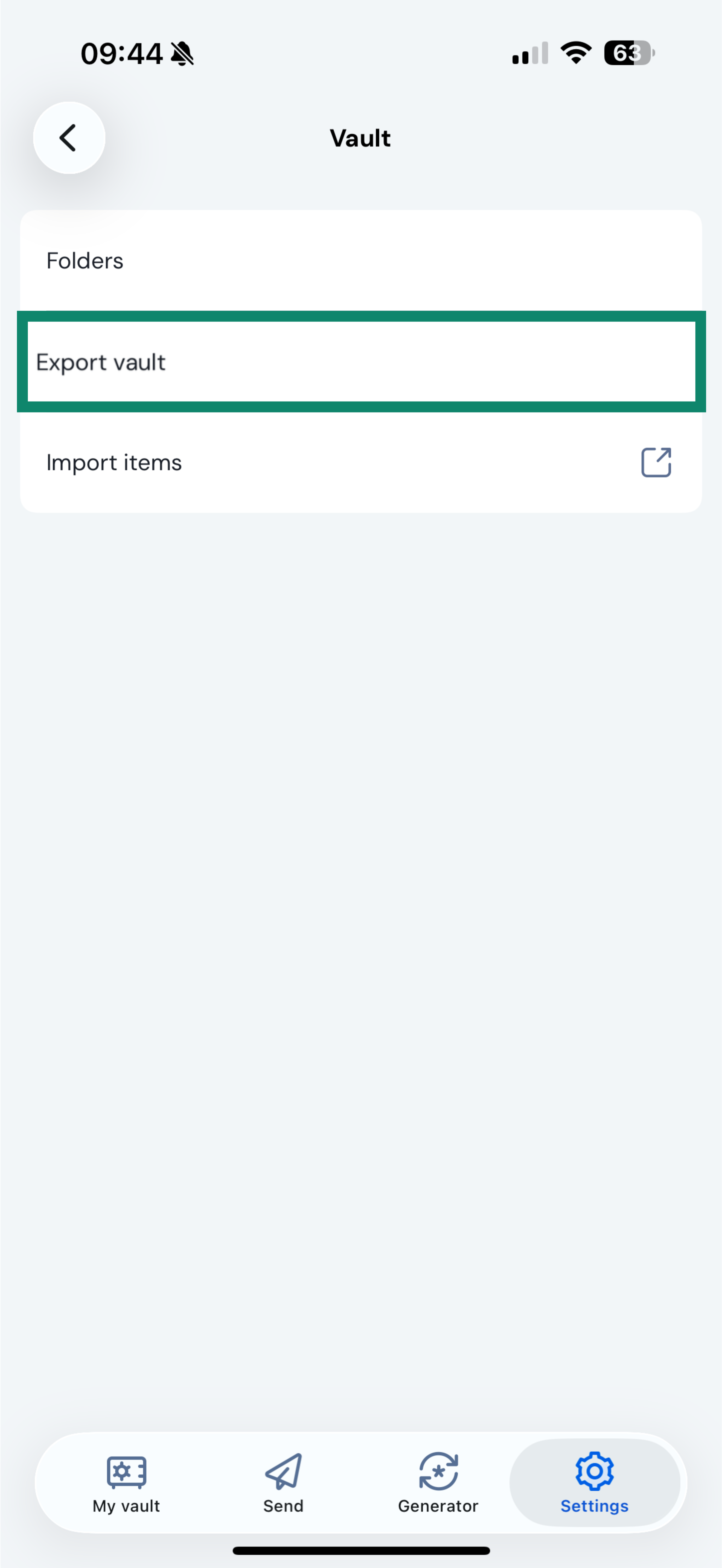This screenshot has width=722, height=1568.
Task: Open the Folders row
Action: click(x=360, y=261)
